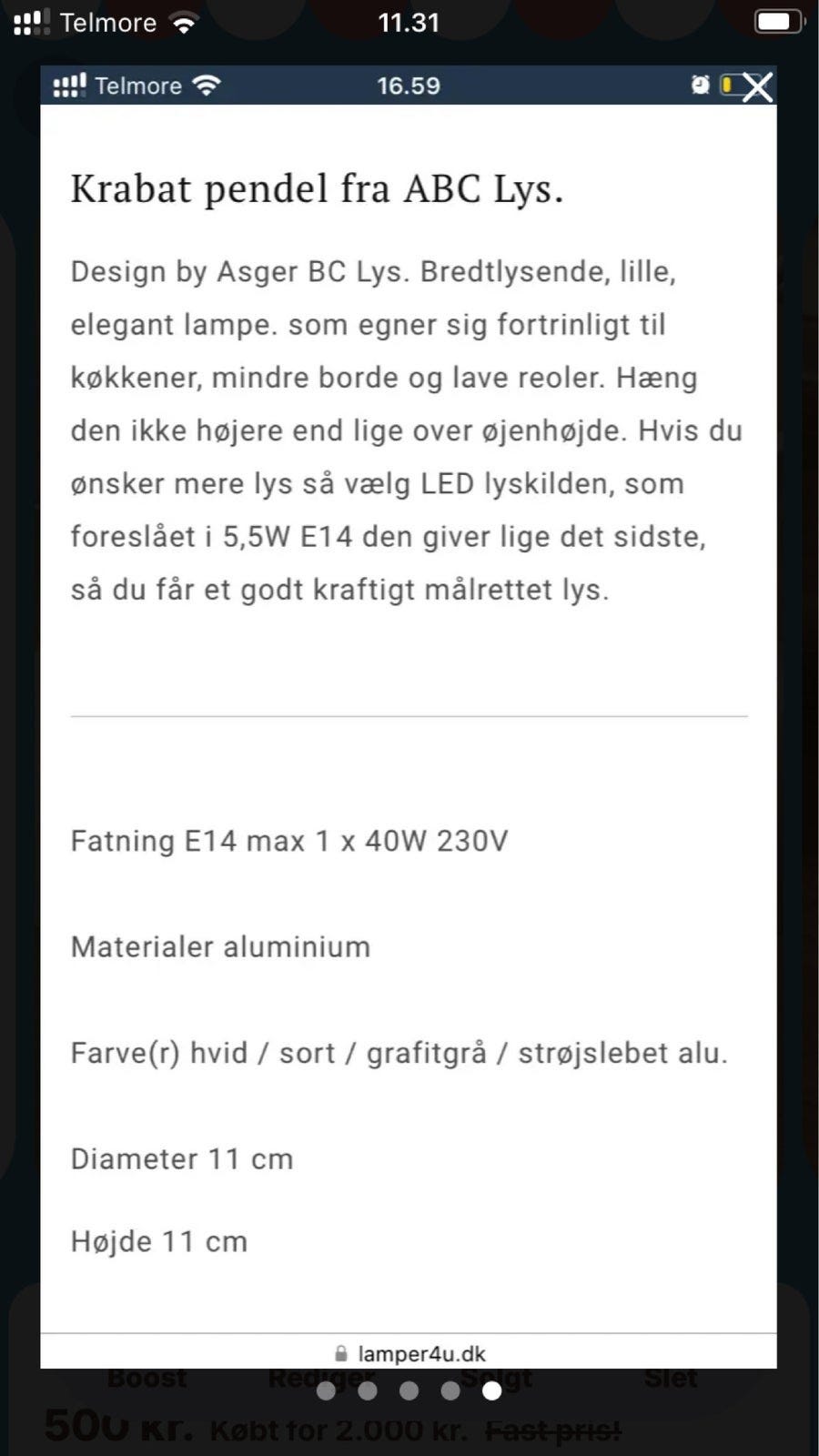Tap the padlock icon beside lamper4u.dk

click(342, 1353)
